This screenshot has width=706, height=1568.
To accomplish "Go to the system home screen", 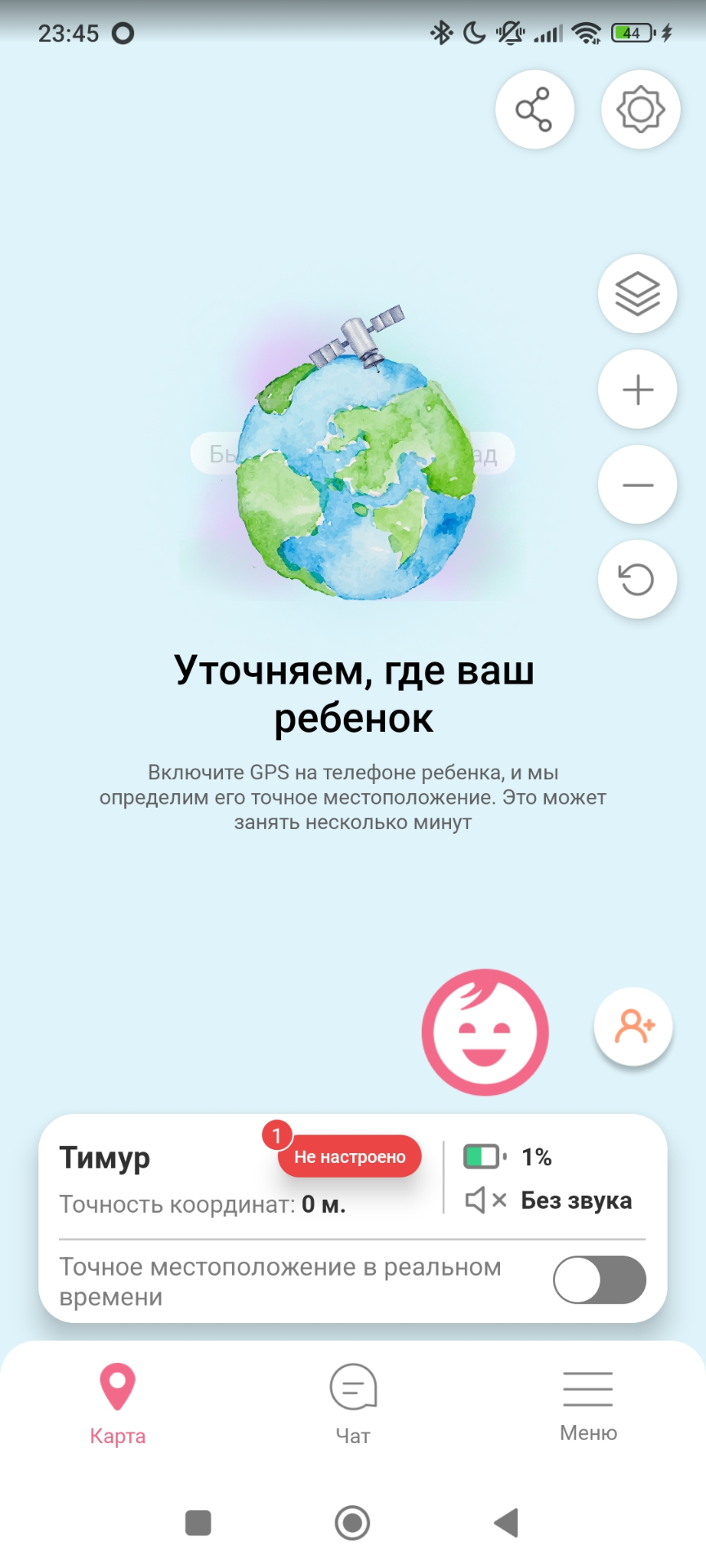I will [353, 1523].
